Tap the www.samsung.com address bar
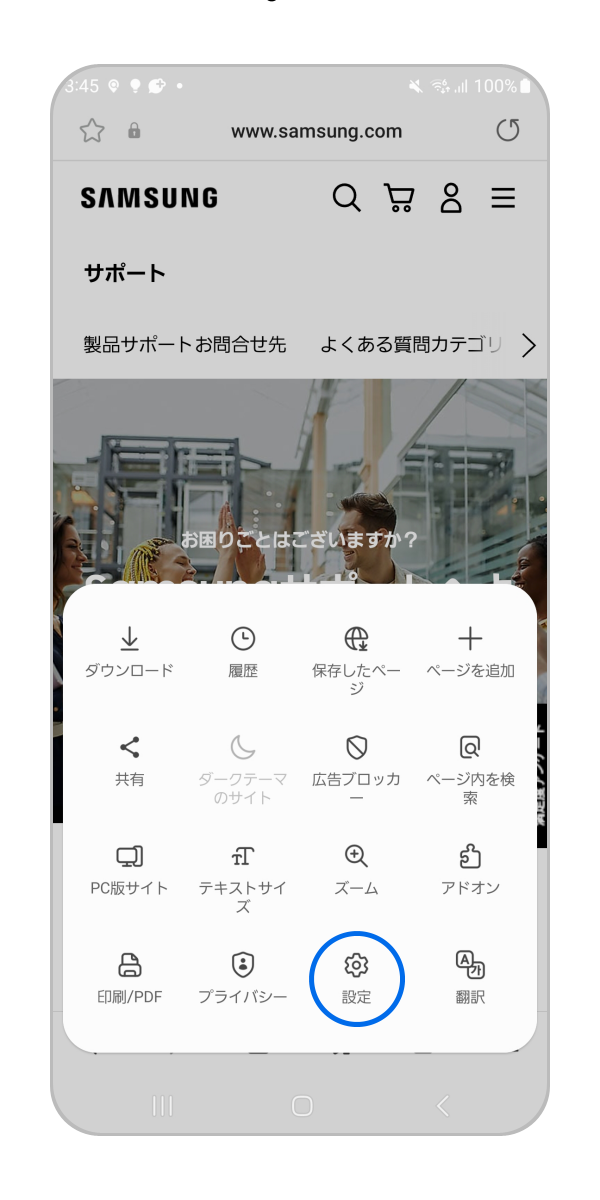Viewport: 600px width, 1200px height. point(316,131)
